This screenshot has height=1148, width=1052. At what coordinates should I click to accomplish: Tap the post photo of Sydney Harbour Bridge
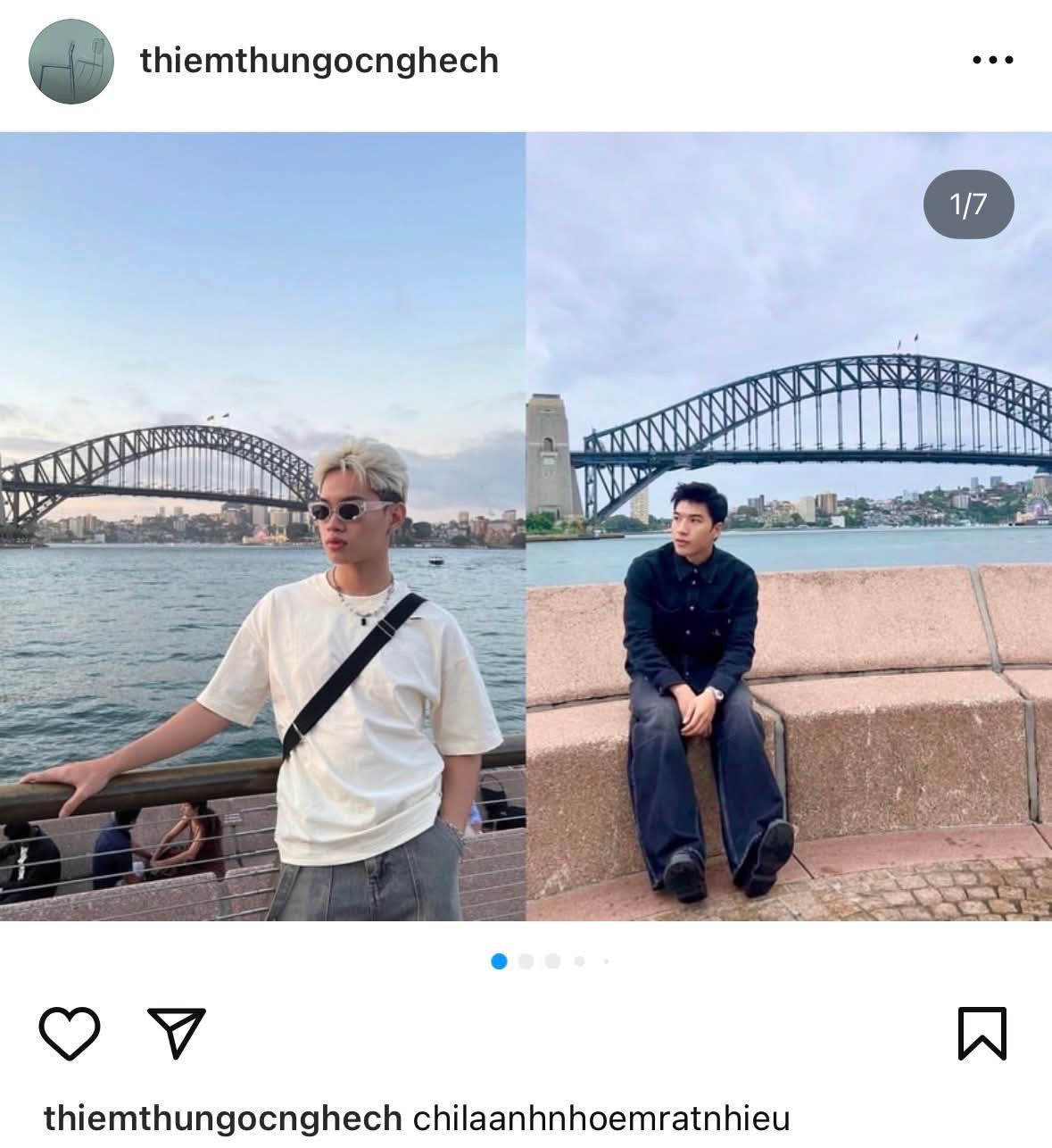point(526,527)
